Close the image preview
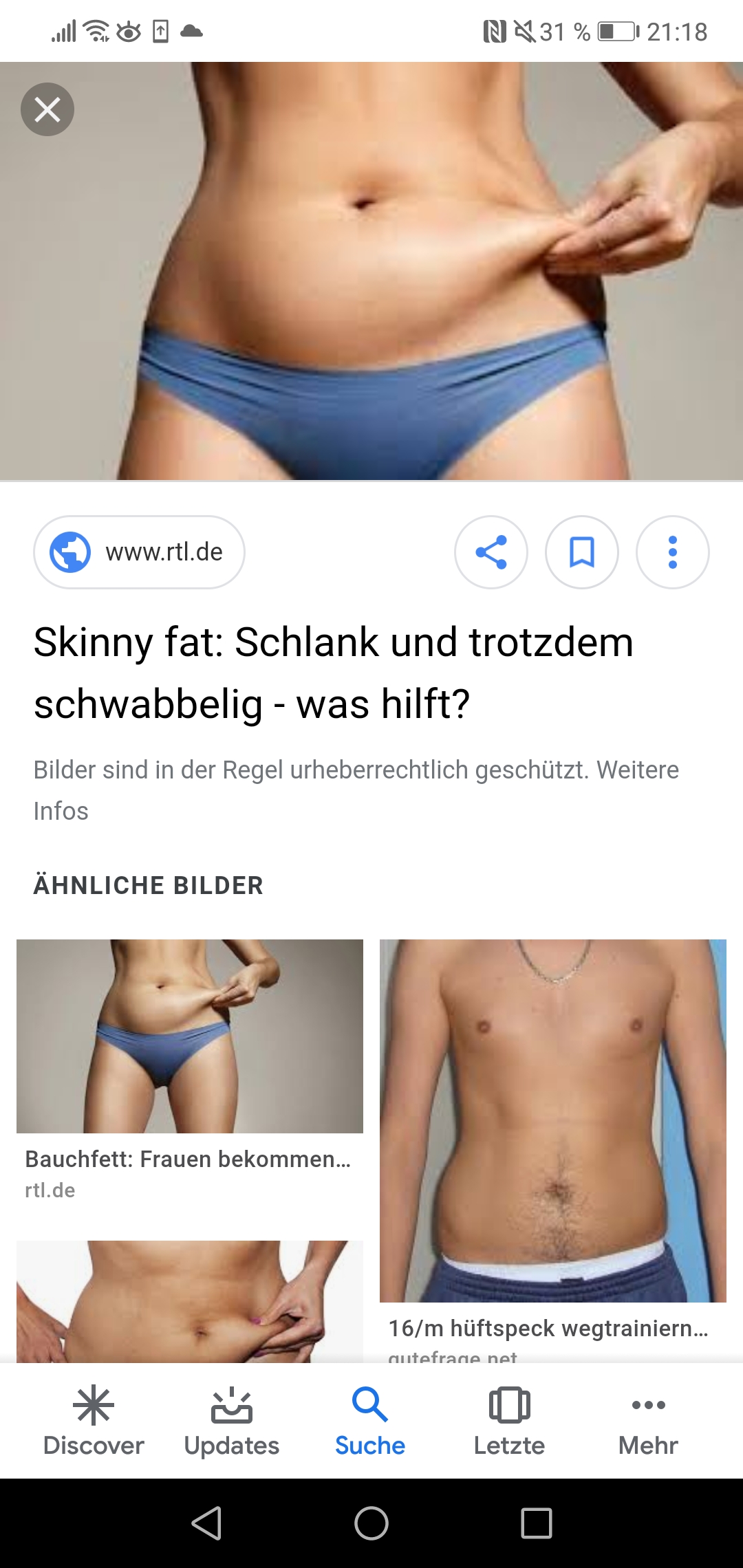Image resolution: width=743 pixels, height=1568 pixels. [x=47, y=109]
